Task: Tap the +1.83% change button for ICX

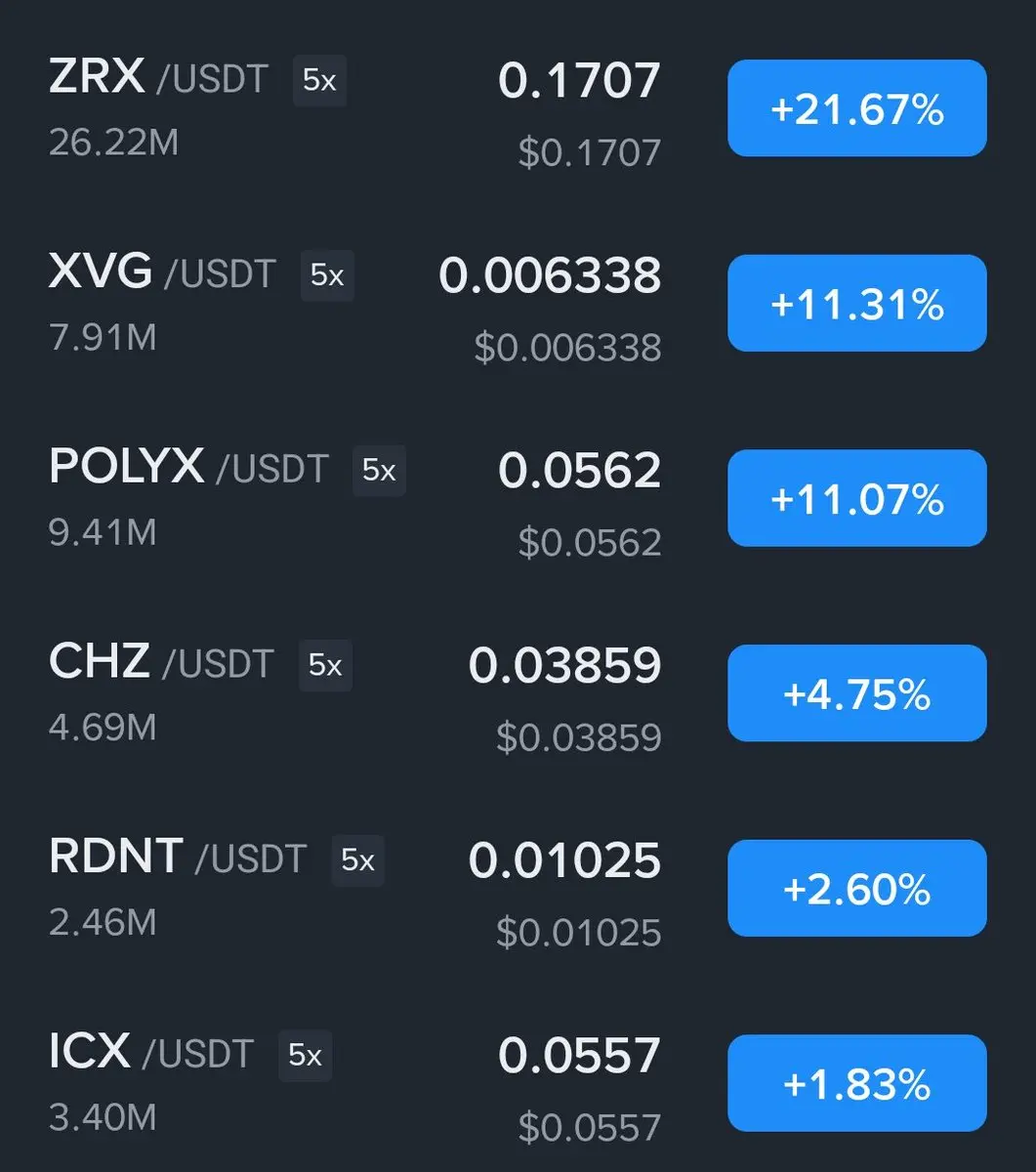Action: click(856, 1083)
